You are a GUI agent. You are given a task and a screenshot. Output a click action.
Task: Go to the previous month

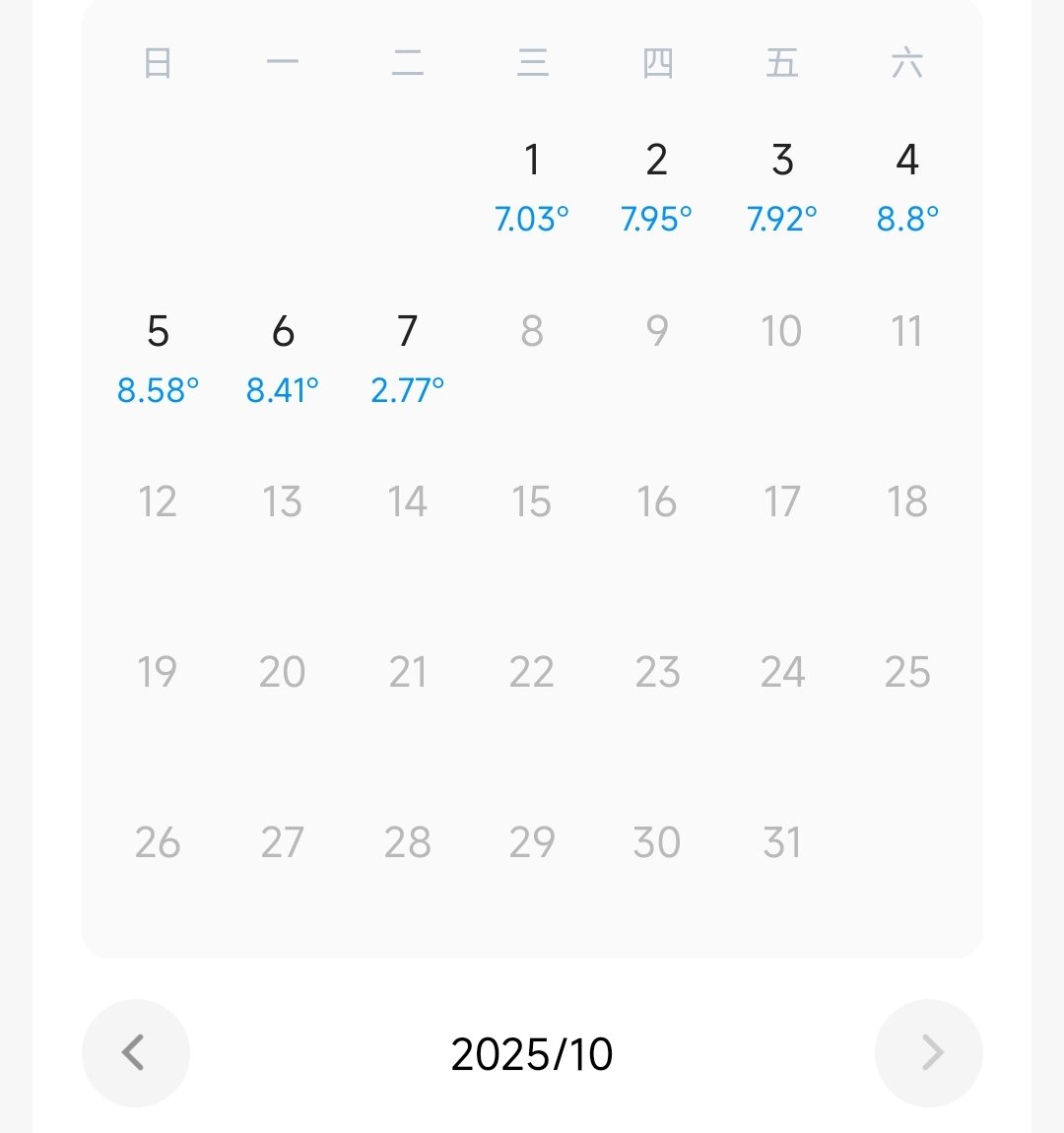click(x=135, y=1052)
